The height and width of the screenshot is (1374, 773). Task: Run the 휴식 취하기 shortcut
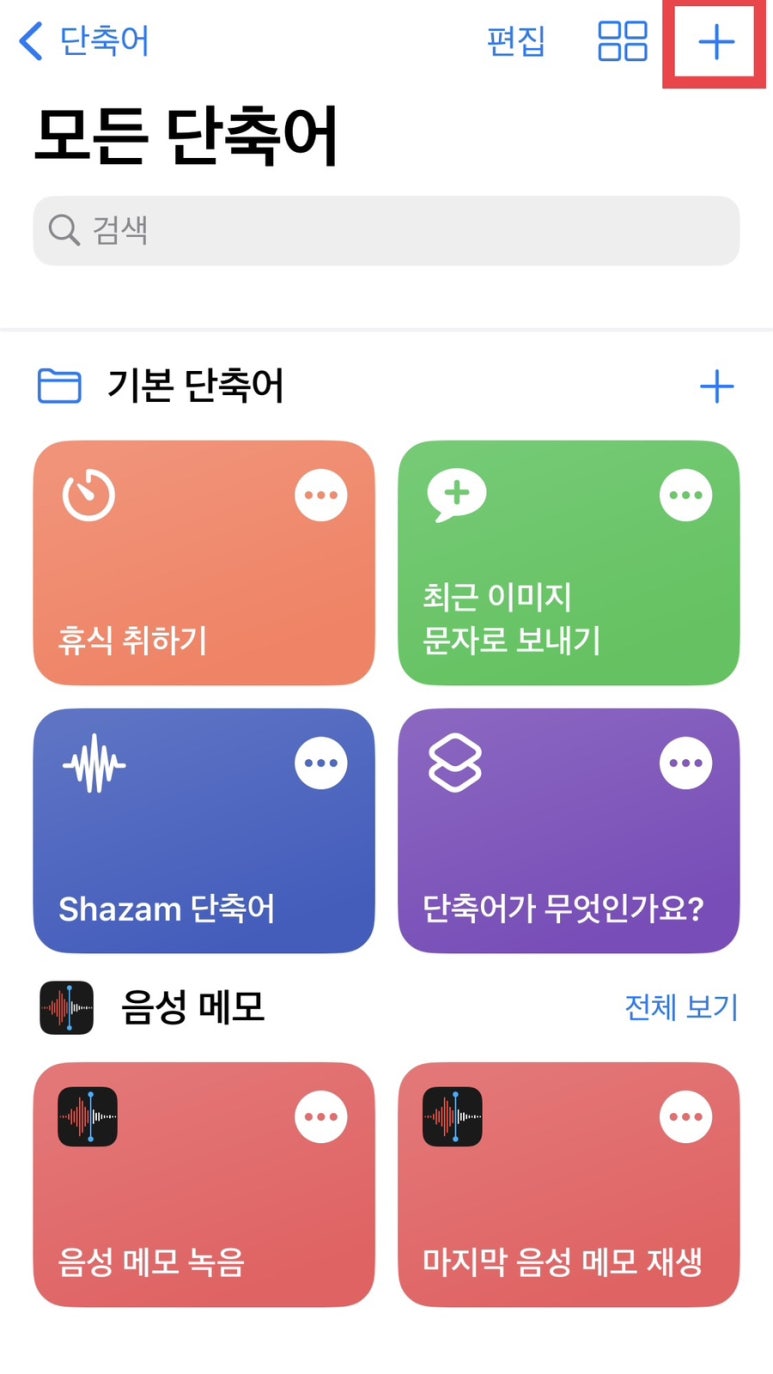pyautogui.click(x=170, y=590)
